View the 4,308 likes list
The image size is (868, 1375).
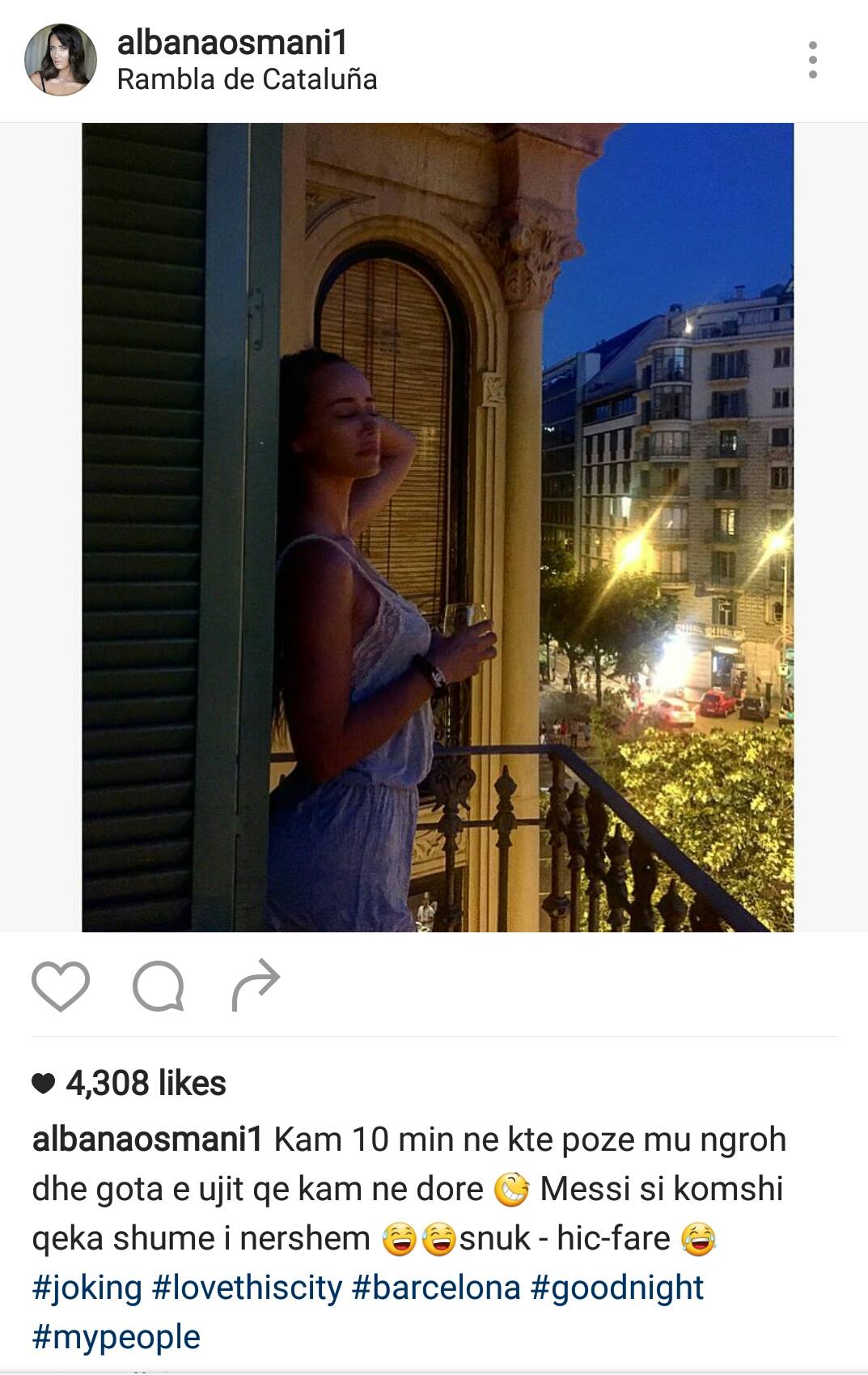(x=146, y=1083)
